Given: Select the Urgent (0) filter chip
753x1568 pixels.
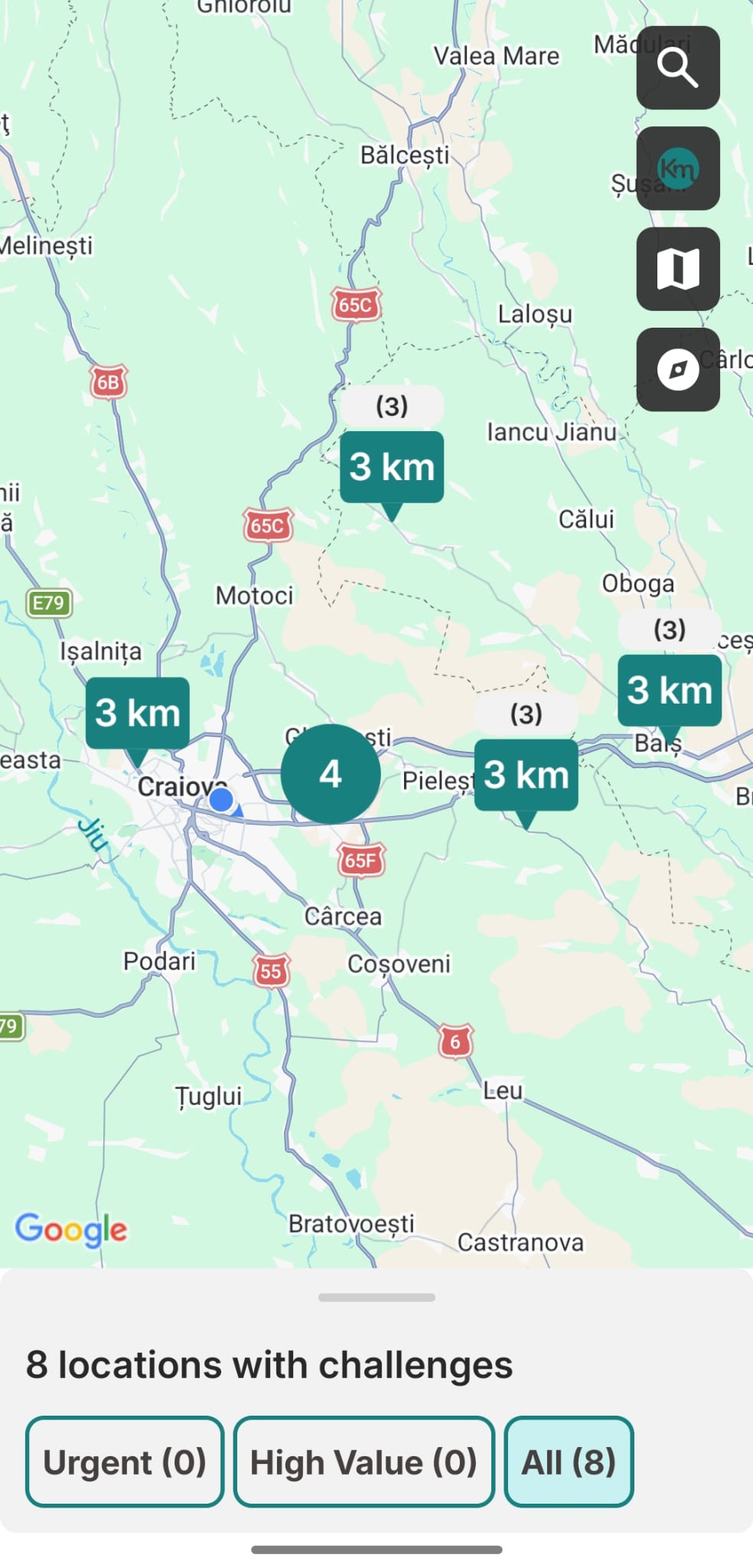Looking at the screenshot, I should point(125,1462).
